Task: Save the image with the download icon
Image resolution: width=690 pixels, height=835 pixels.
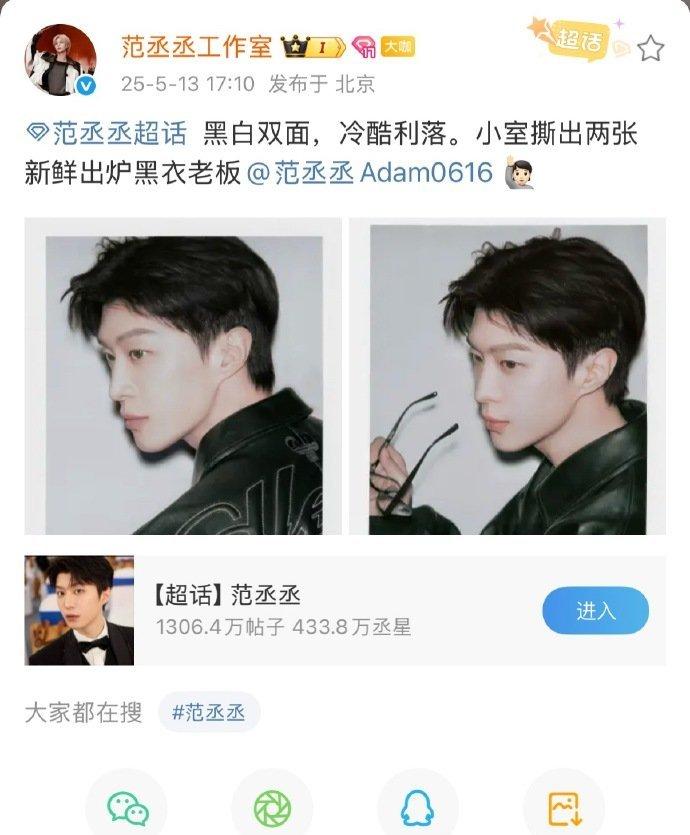Action: click(563, 808)
